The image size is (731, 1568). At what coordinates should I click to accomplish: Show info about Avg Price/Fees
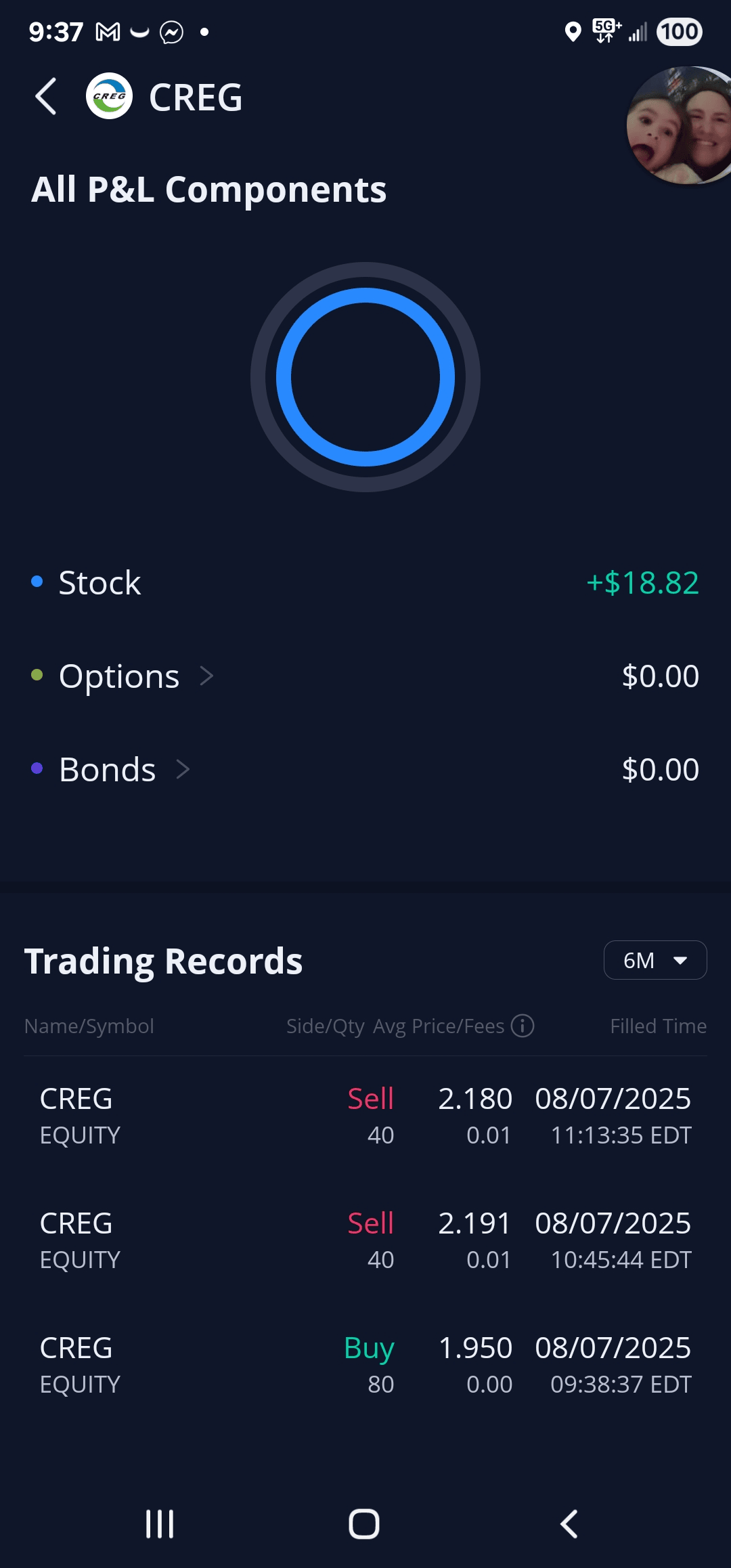[x=523, y=1026]
